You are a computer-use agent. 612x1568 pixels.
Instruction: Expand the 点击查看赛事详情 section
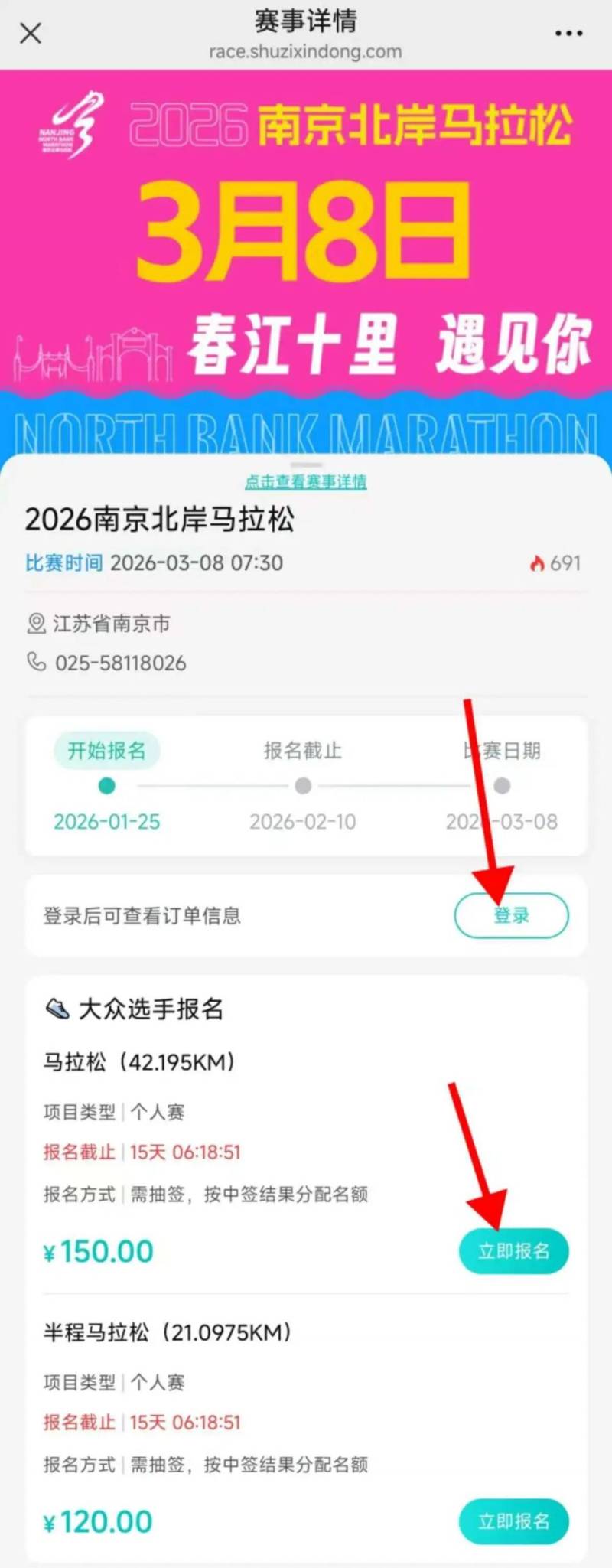(305, 482)
